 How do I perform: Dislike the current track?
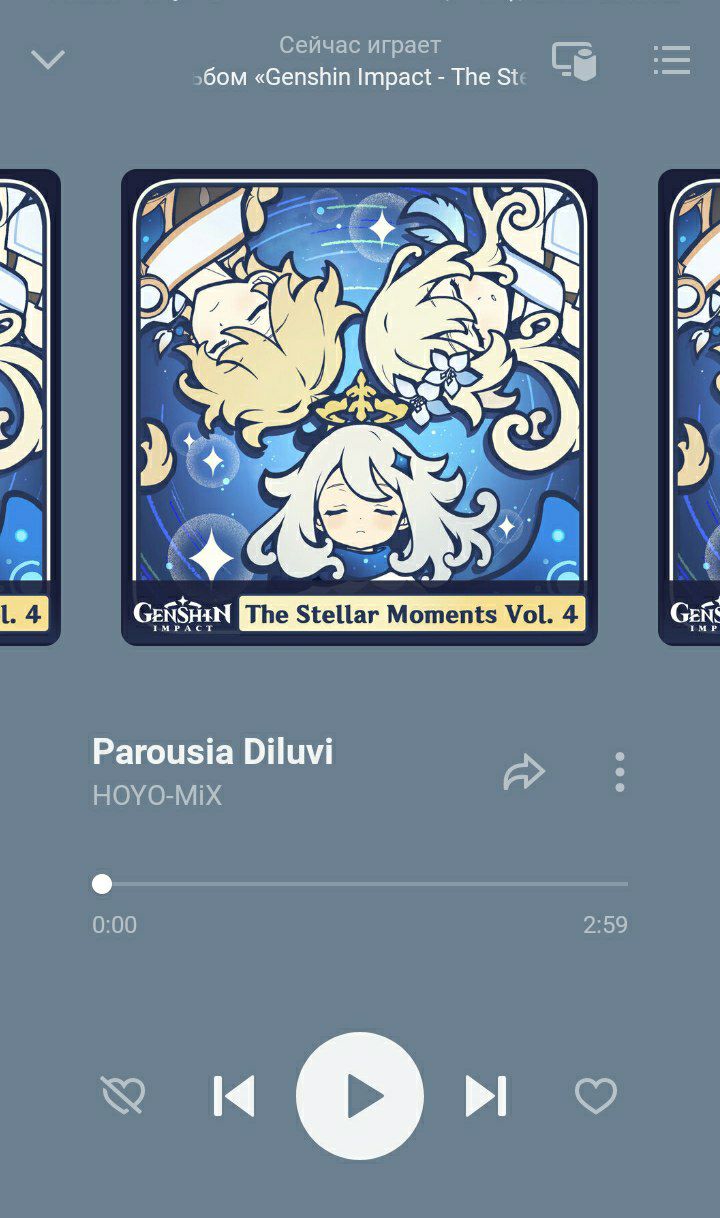(123, 1096)
